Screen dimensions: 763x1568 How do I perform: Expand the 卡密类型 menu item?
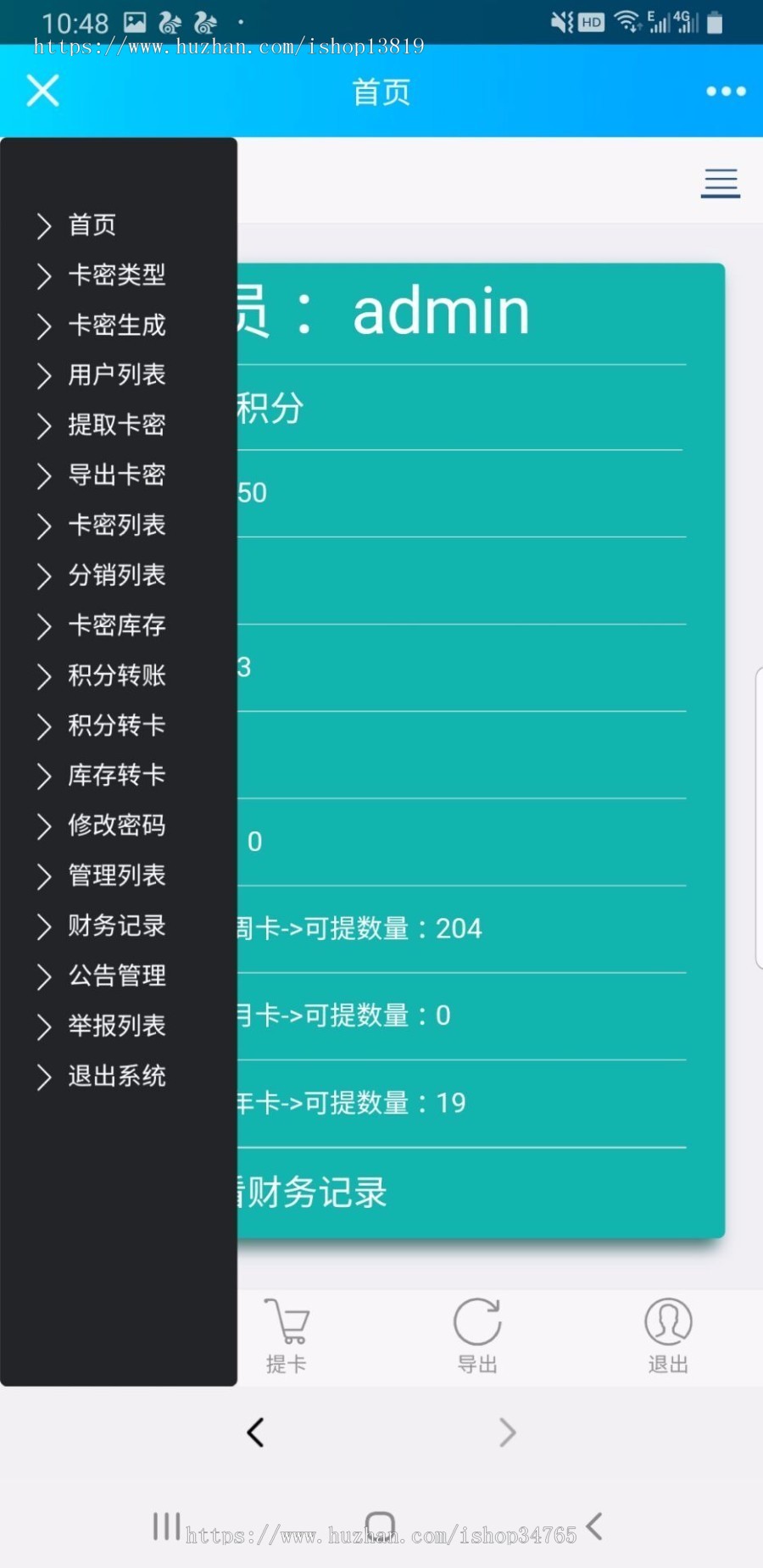117,275
